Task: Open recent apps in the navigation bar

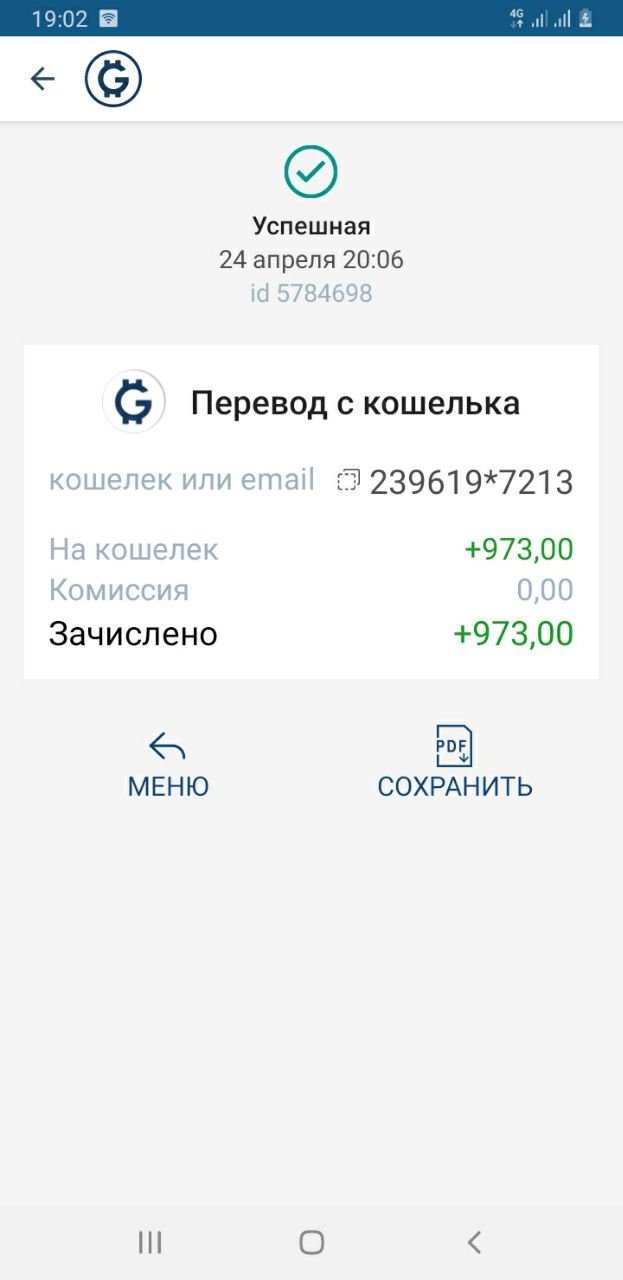Action: 150,1242
